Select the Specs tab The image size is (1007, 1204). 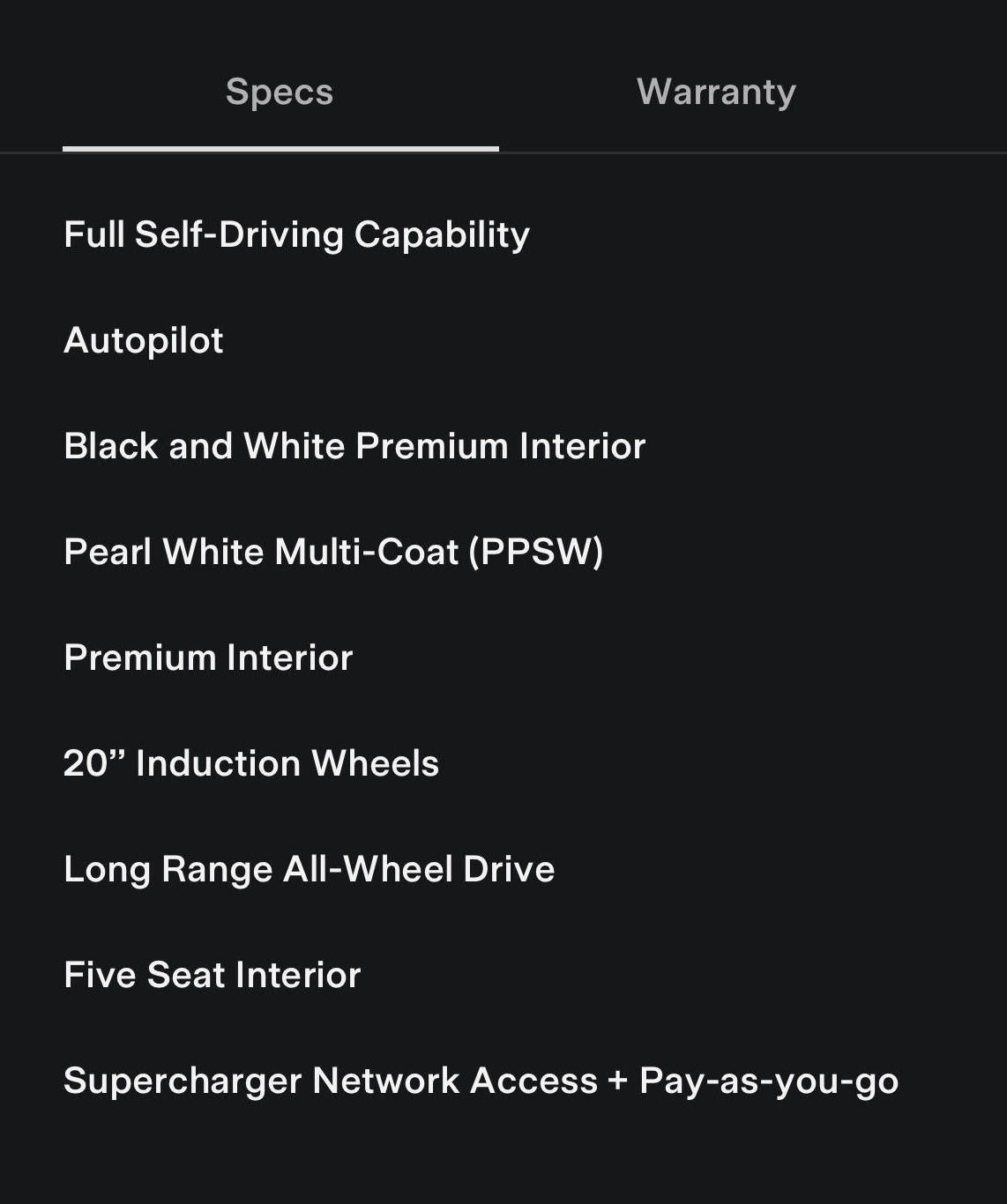click(280, 92)
